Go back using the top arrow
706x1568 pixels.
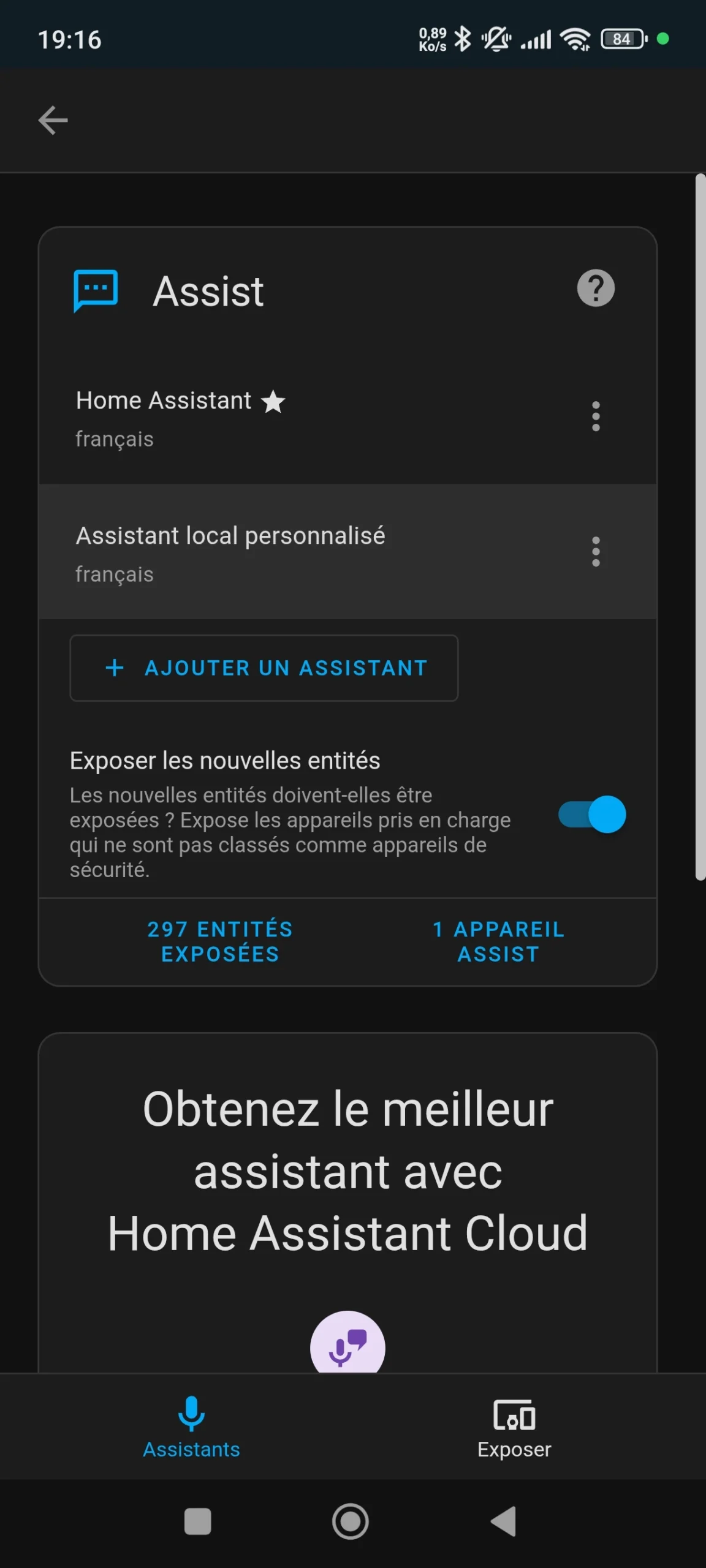[53, 120]
